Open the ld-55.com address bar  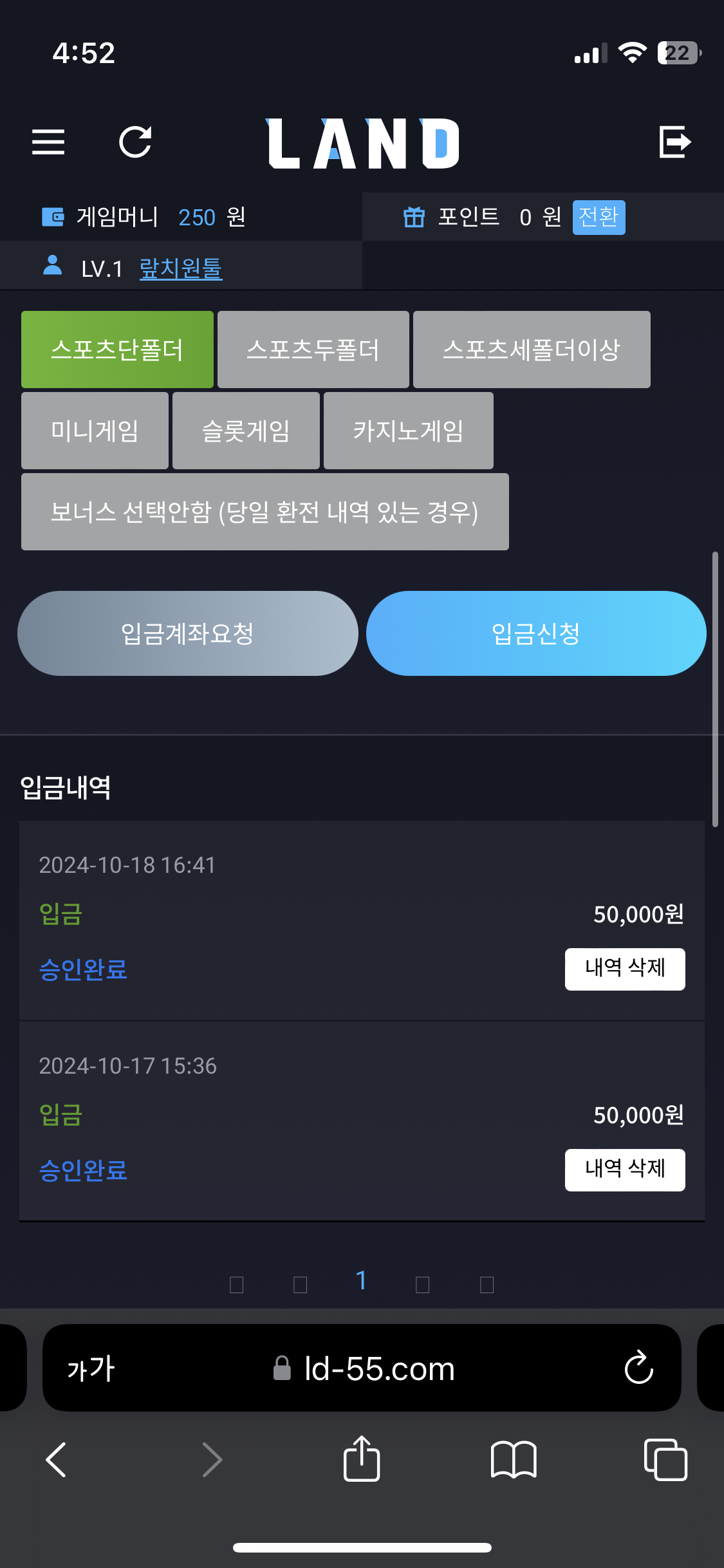click(362, 1368)
